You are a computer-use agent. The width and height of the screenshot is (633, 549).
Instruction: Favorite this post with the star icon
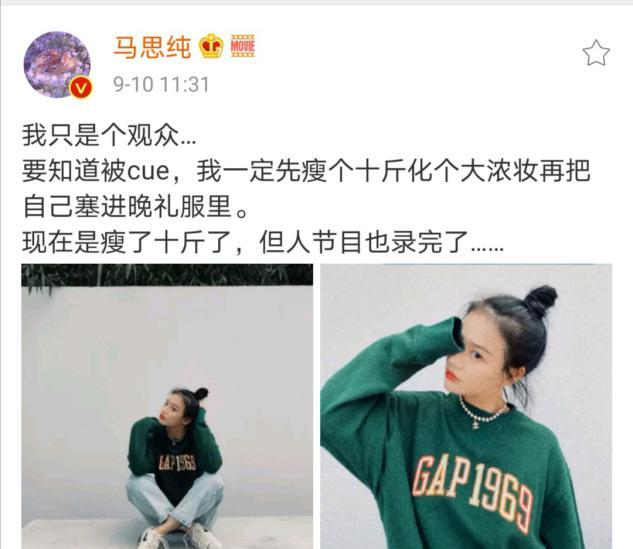[x=596, y=53]
